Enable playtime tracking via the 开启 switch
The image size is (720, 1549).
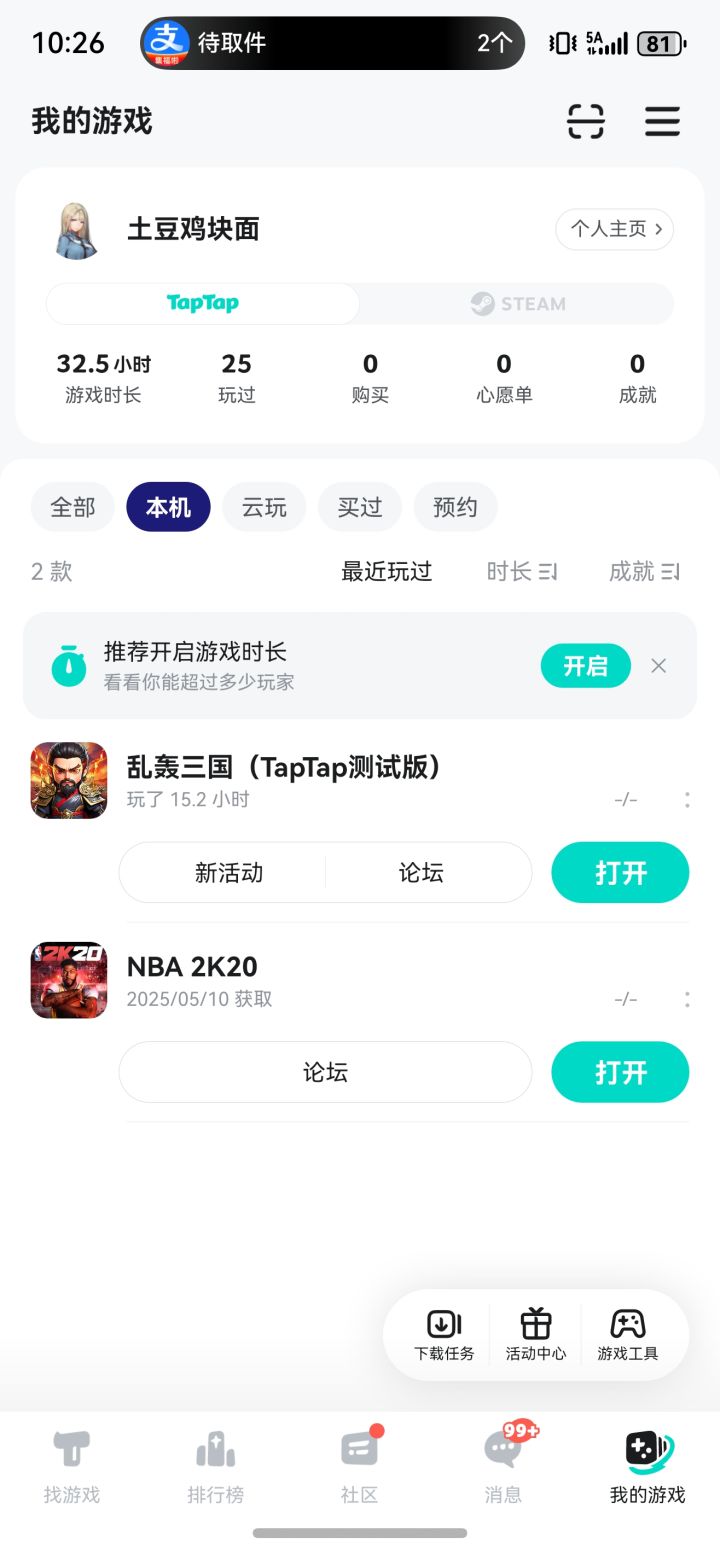pyautogui.click(x=585, y=665)
